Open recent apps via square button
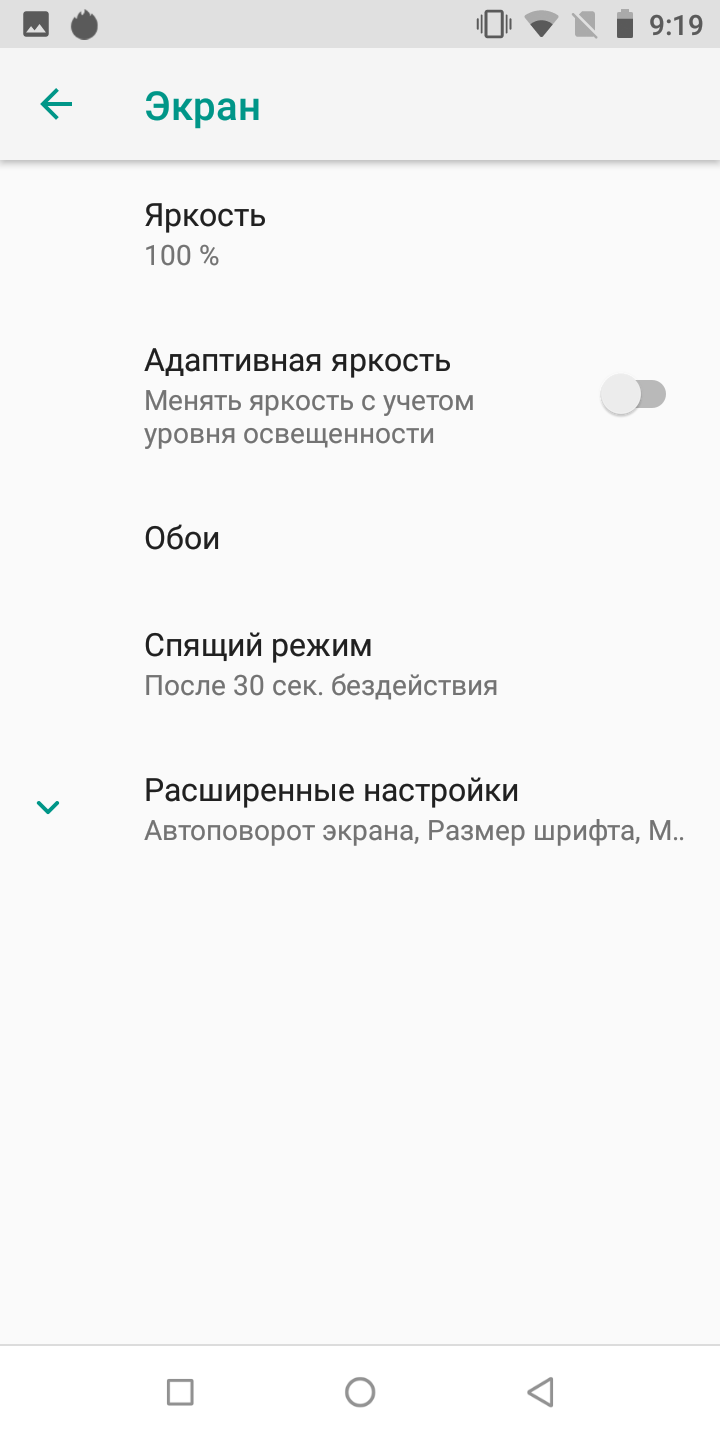Viewport: 720px width, 1440px height. point(180,1391)
